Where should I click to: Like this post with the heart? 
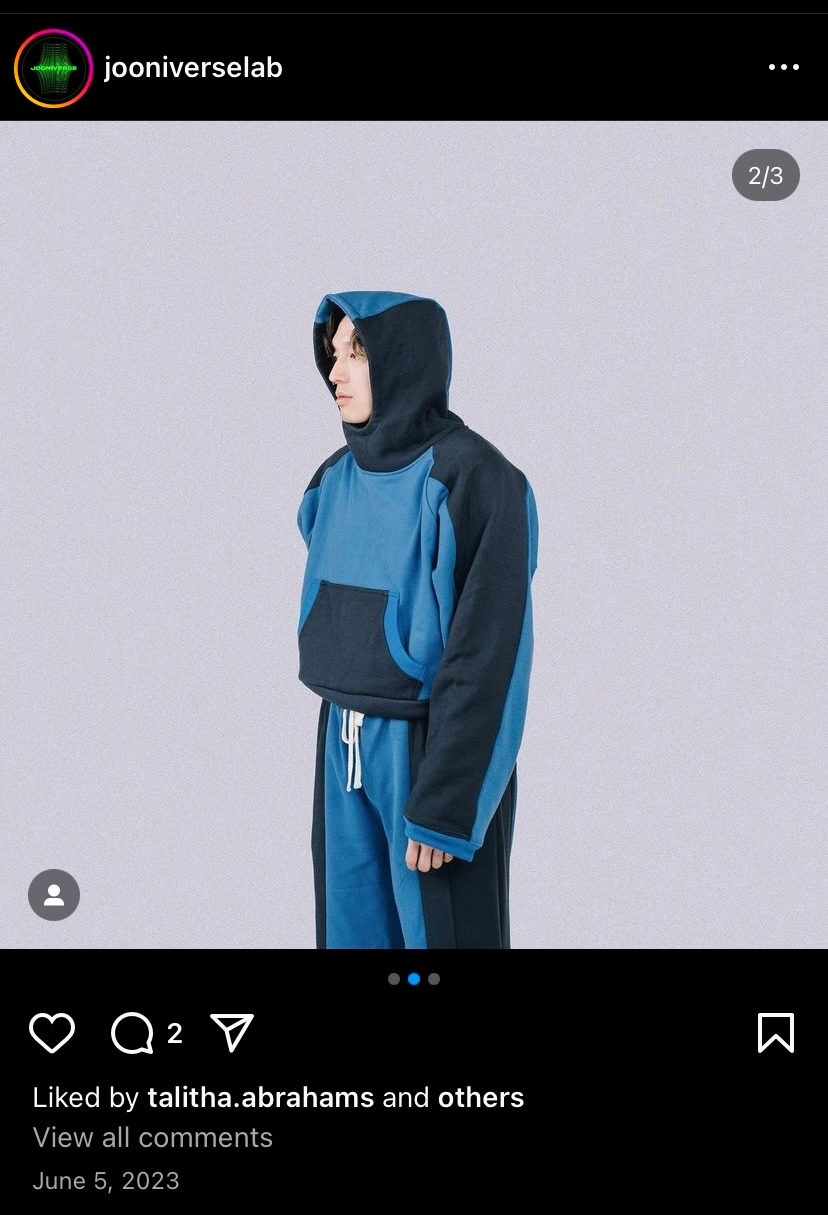point(52,1032)
